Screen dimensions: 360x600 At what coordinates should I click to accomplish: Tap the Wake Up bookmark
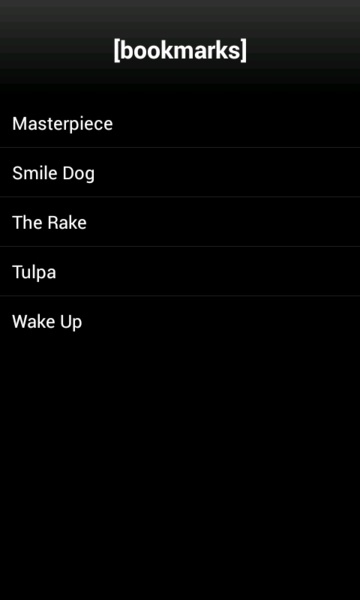tap(180, 321)
